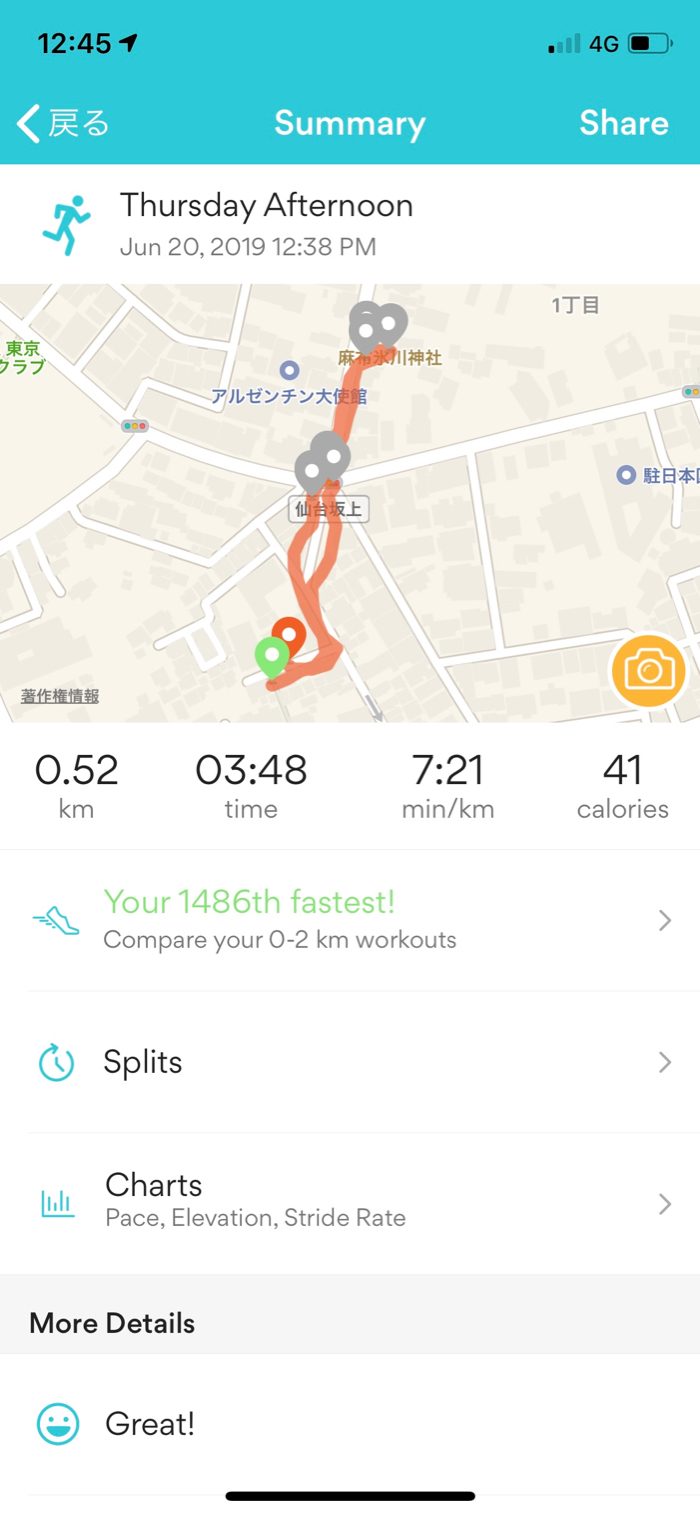Image resolution: width=700 pixels, height=1516 pixels.
Task: Open the camera to add a photo
Action: point(648,671)
